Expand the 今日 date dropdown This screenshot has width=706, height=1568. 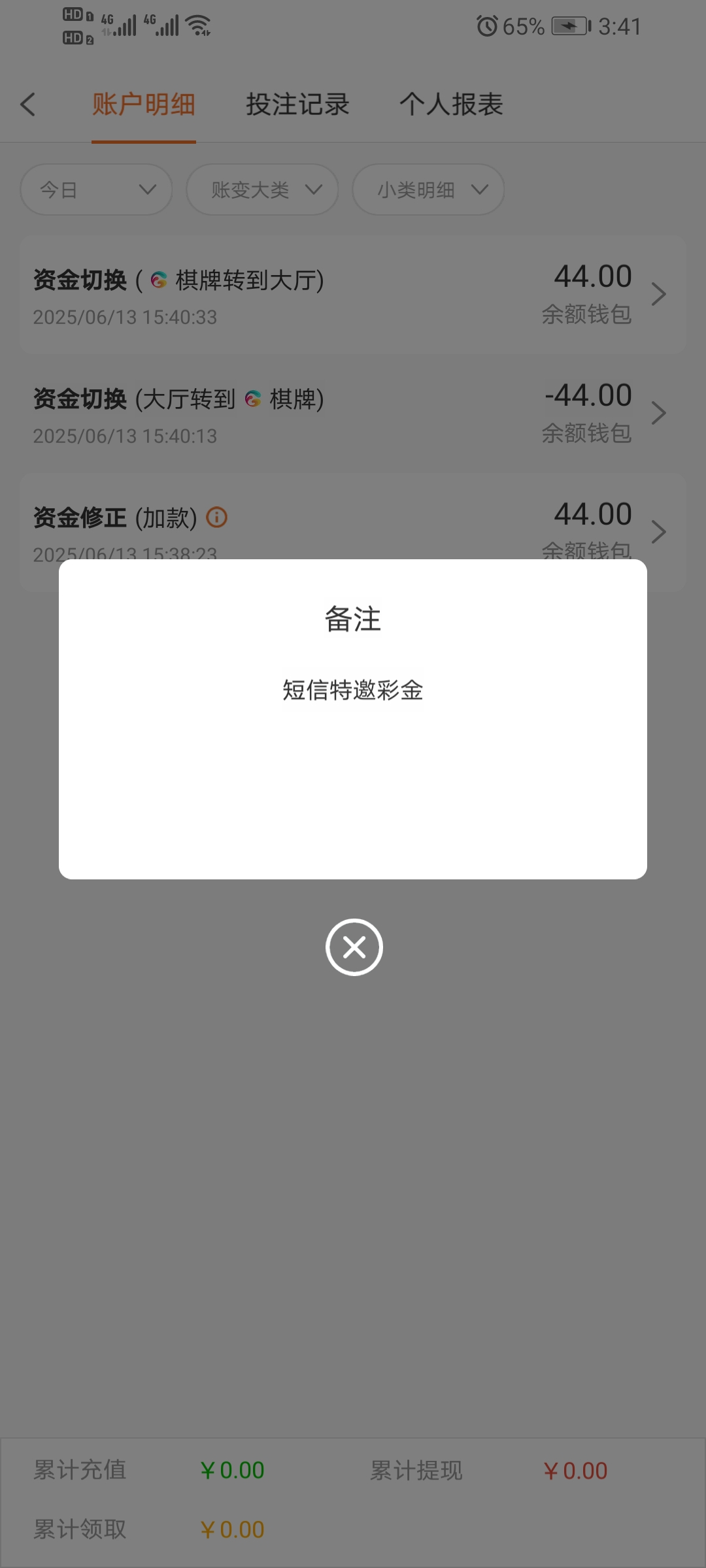coord(97,190)
